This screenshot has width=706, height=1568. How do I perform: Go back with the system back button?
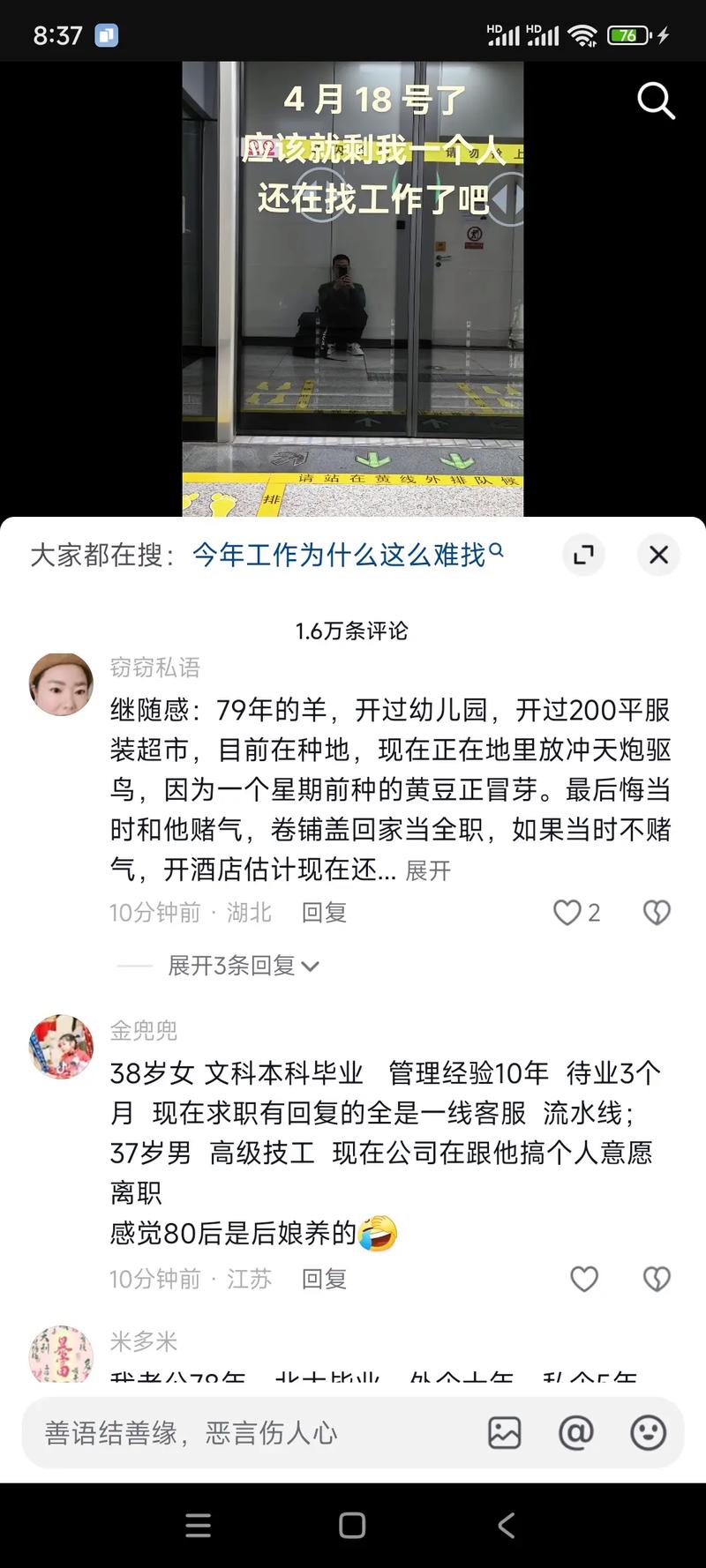(x=506, y=1526)
